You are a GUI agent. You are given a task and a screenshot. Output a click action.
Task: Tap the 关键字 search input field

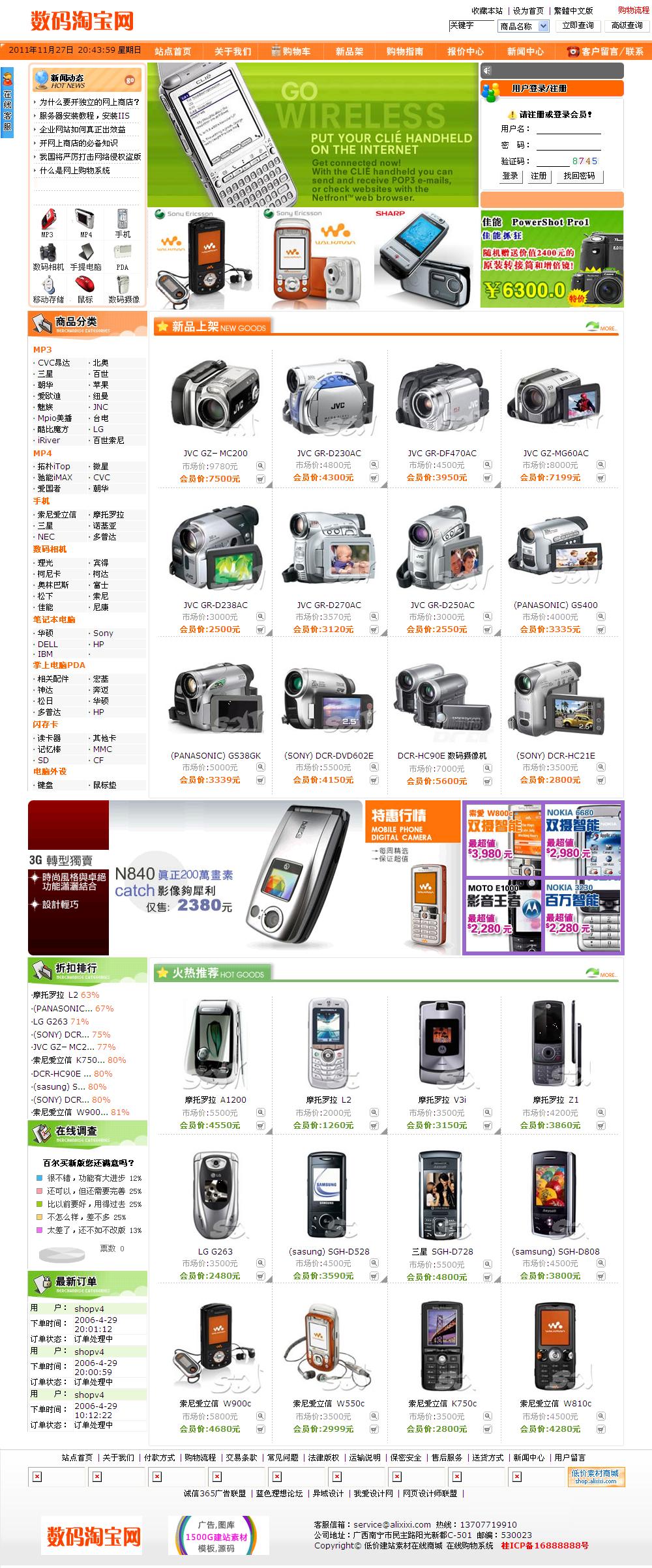click(471, 26)
